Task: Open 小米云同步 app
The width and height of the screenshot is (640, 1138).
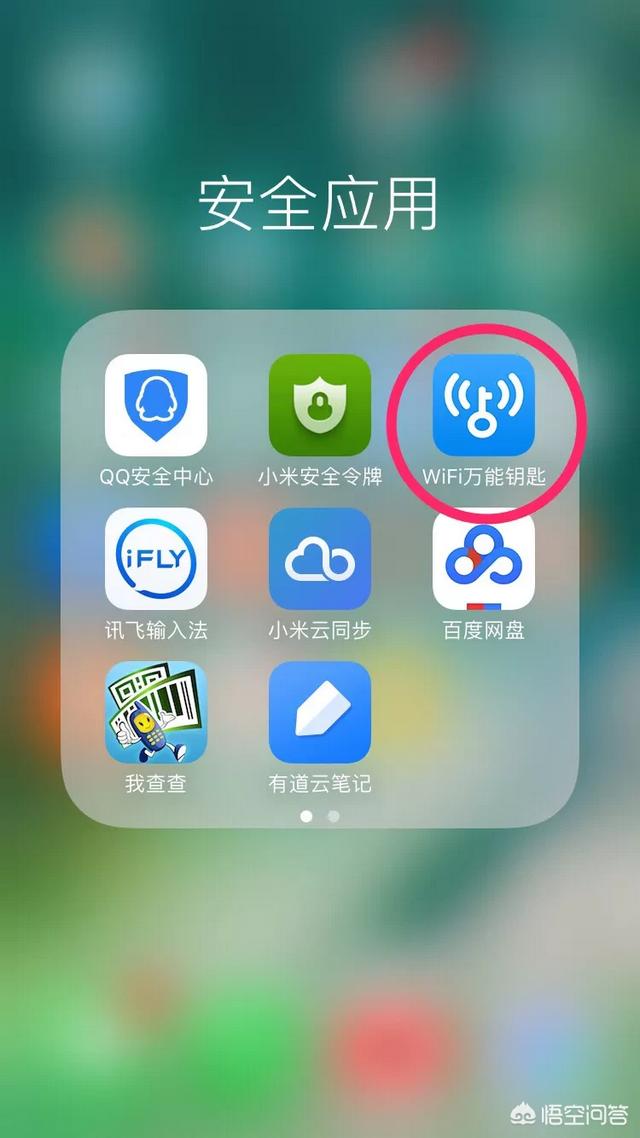Action: [x=320, y=558]
